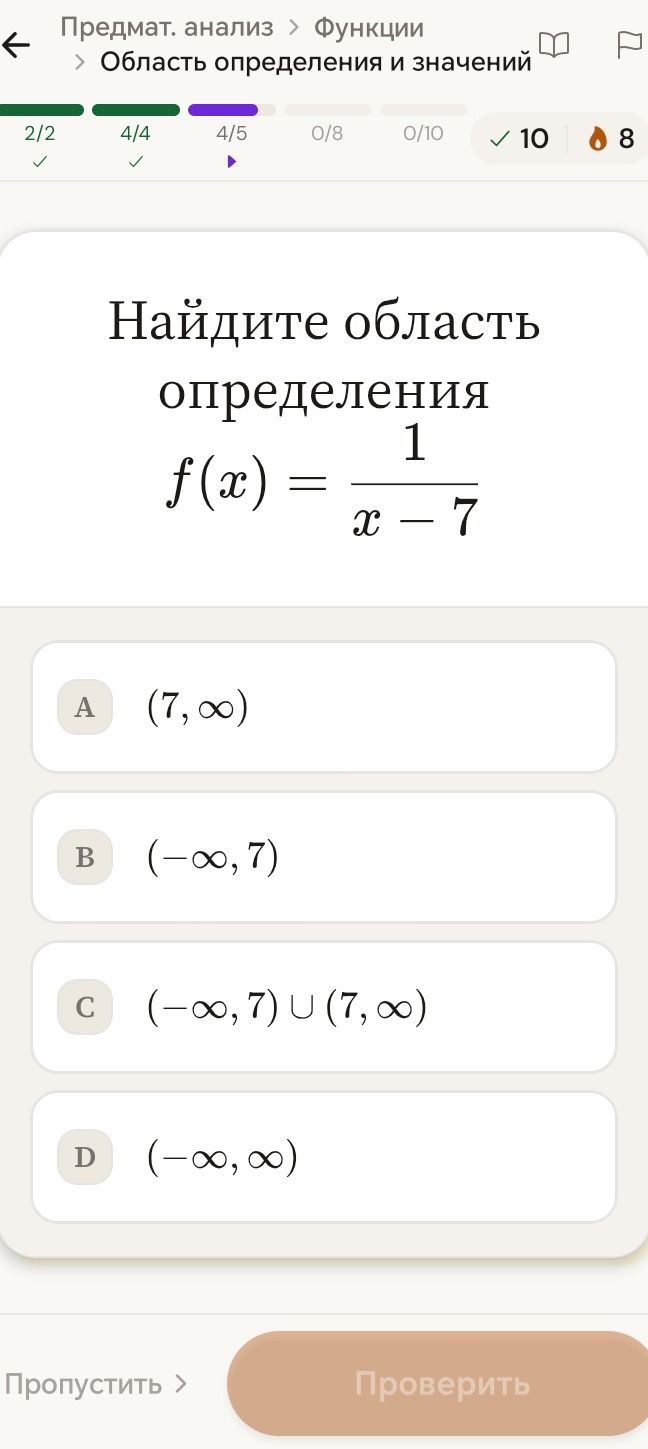This screenshot has height=1449, width=648.
Task: Tap the Проверить button
Action: (441, 1384)
